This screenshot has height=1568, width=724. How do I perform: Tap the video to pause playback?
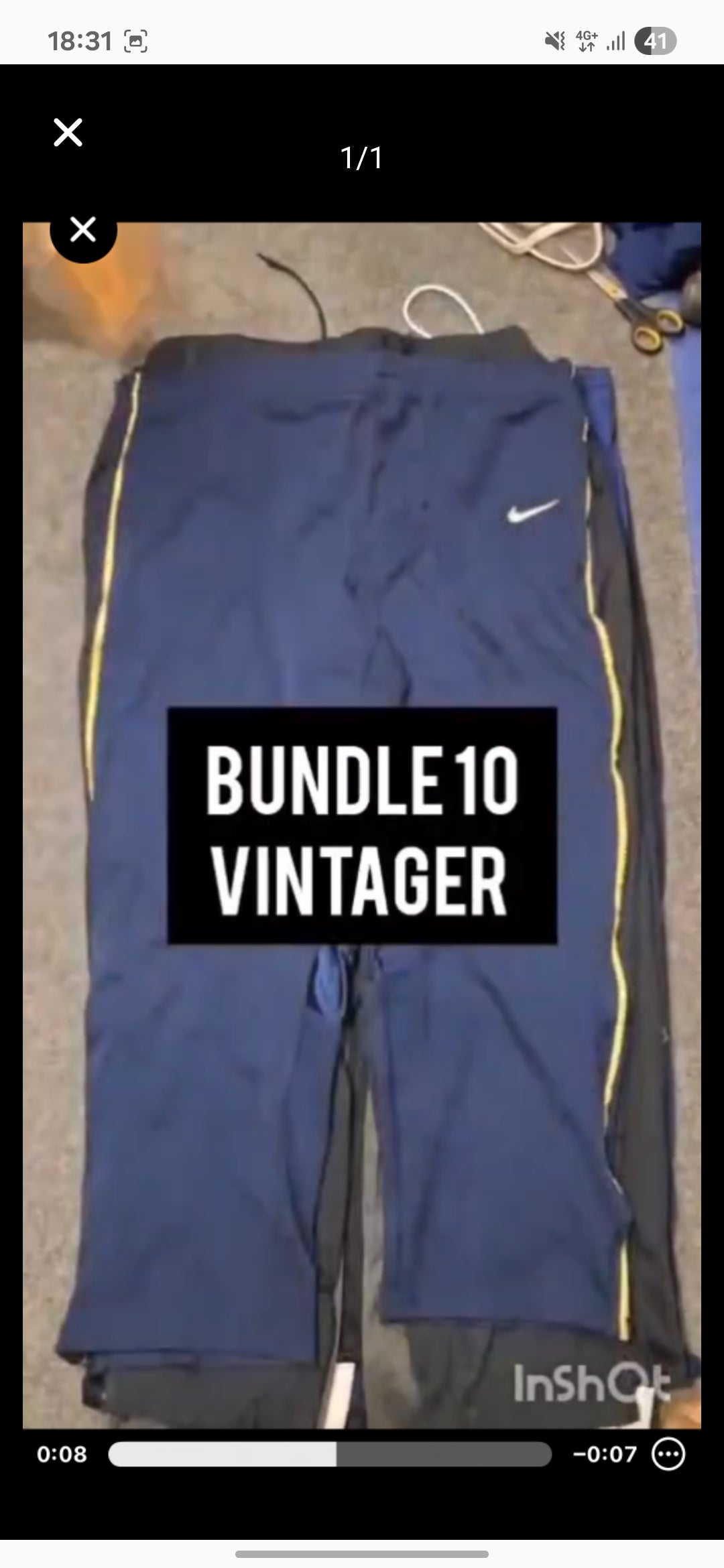[362, 825]
